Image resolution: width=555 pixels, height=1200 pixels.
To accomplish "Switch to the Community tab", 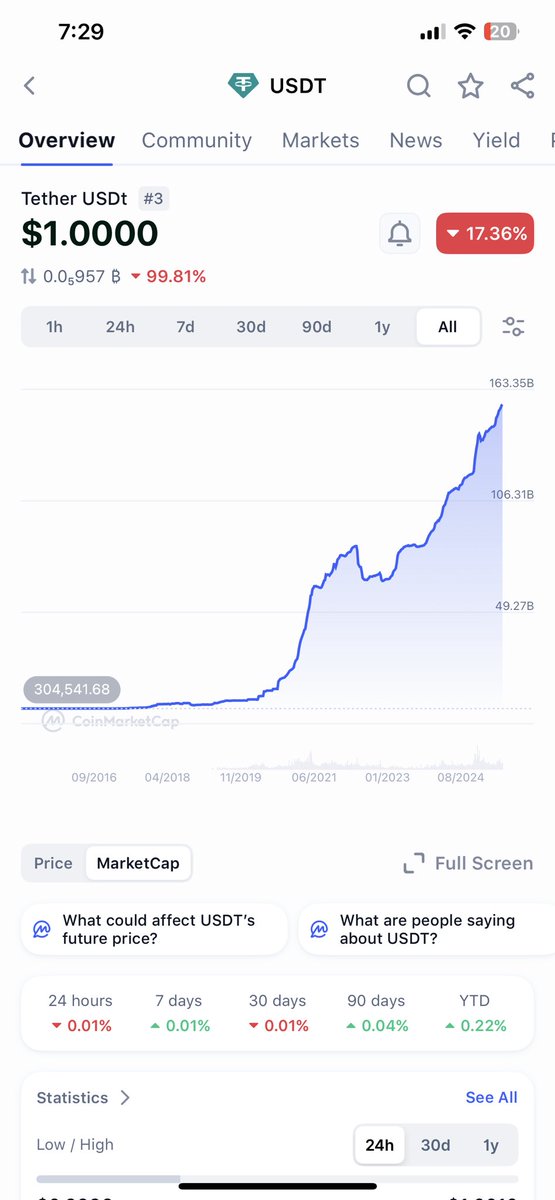I will 197,140.
